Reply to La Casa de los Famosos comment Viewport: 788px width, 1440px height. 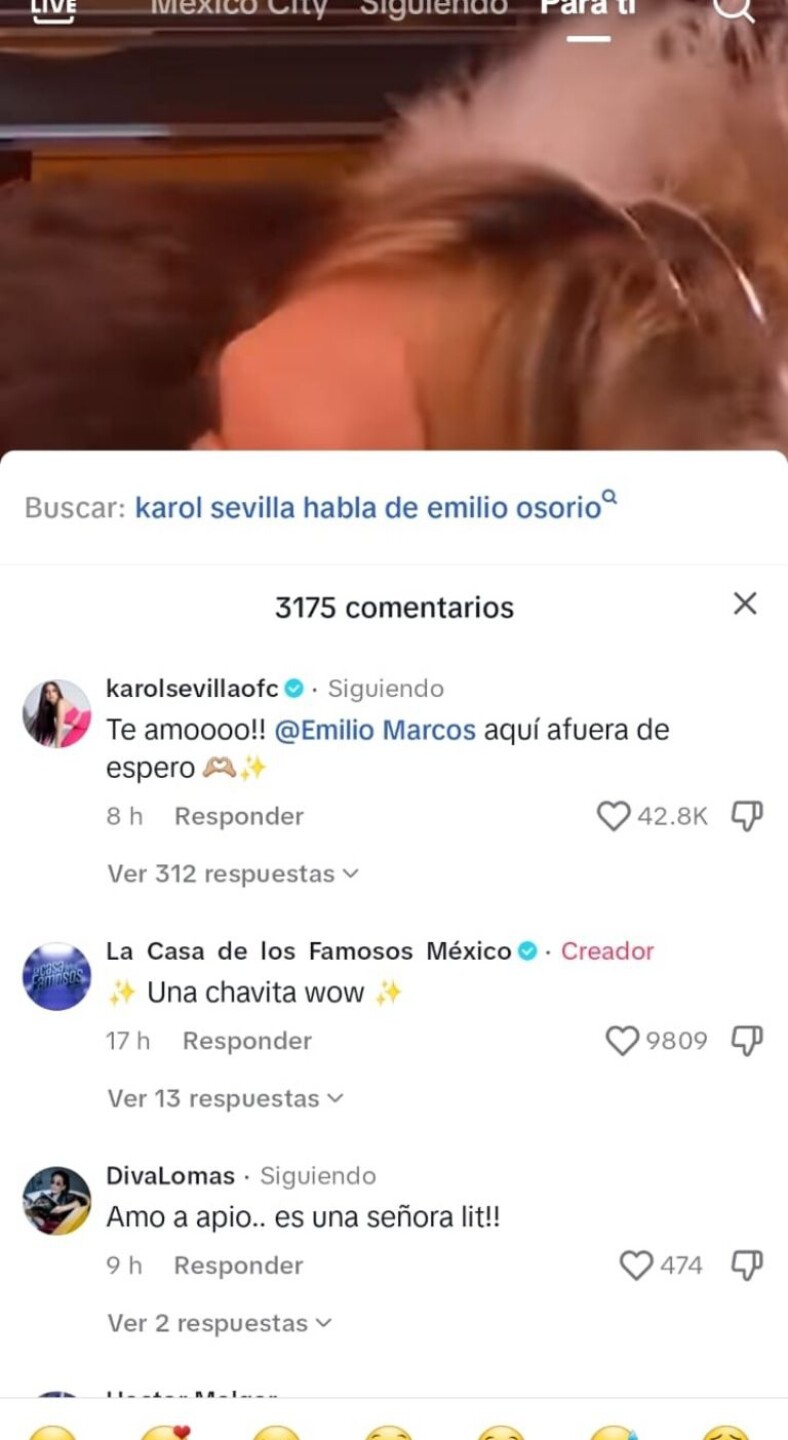pyautogui.click(x=247, y=1041)
